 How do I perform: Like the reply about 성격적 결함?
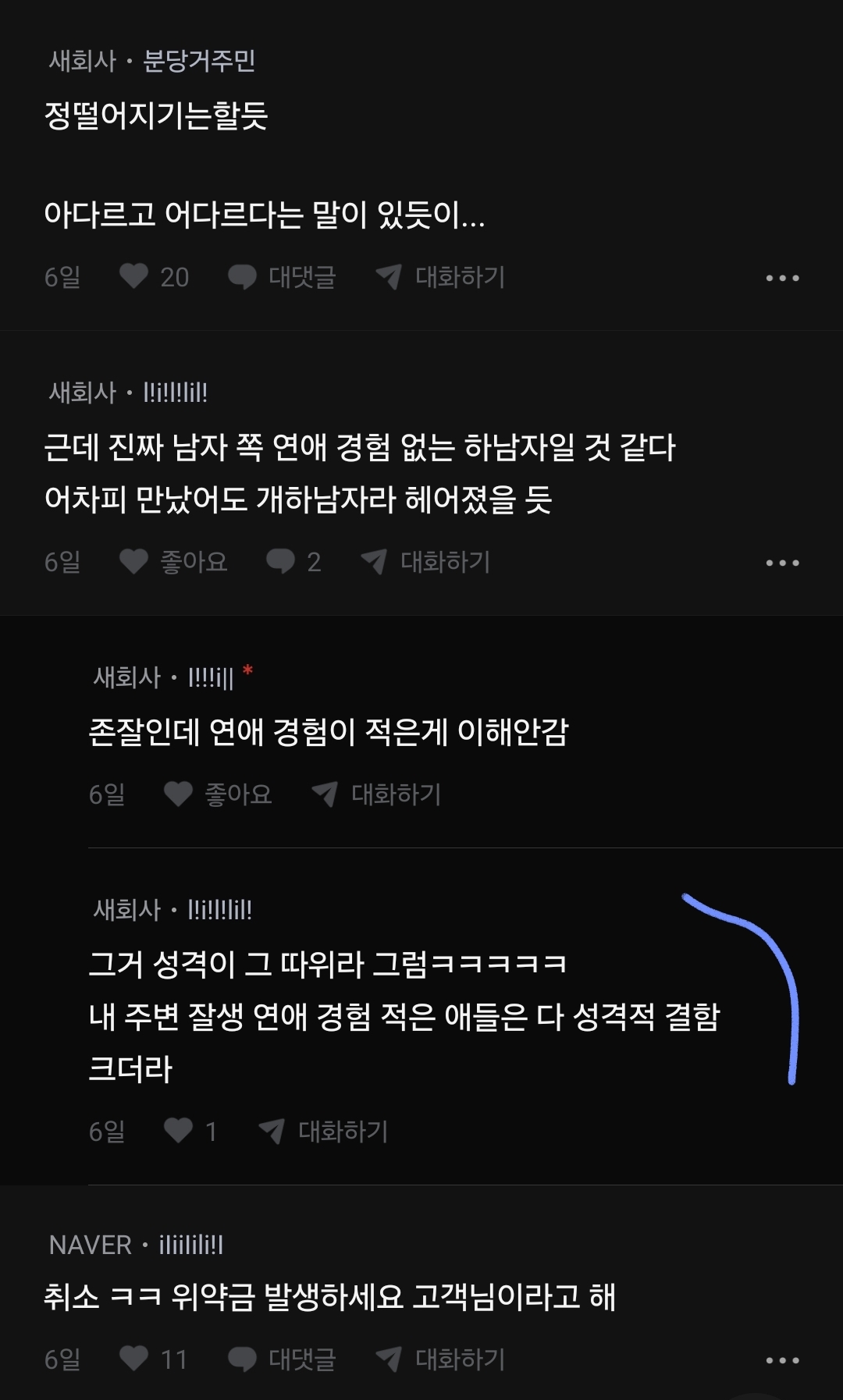179,1131
